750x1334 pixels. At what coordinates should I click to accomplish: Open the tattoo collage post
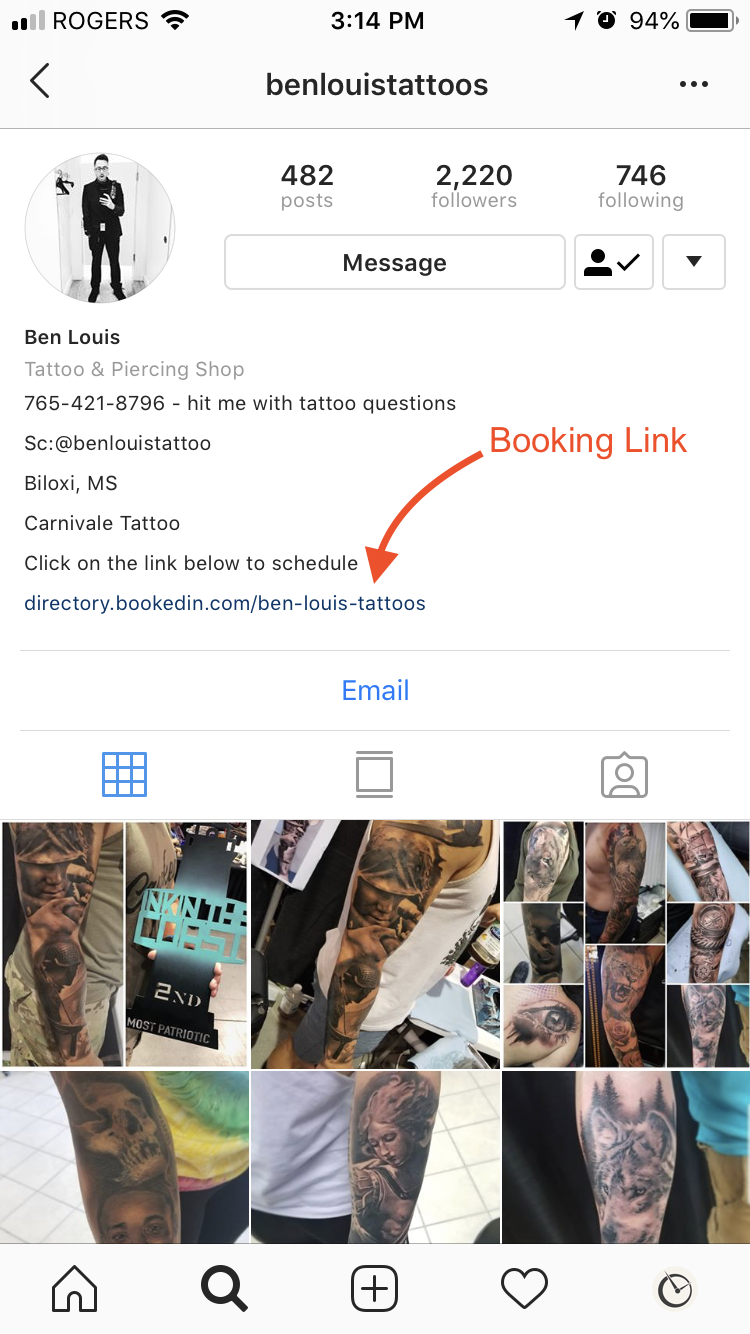click(625, 944)
